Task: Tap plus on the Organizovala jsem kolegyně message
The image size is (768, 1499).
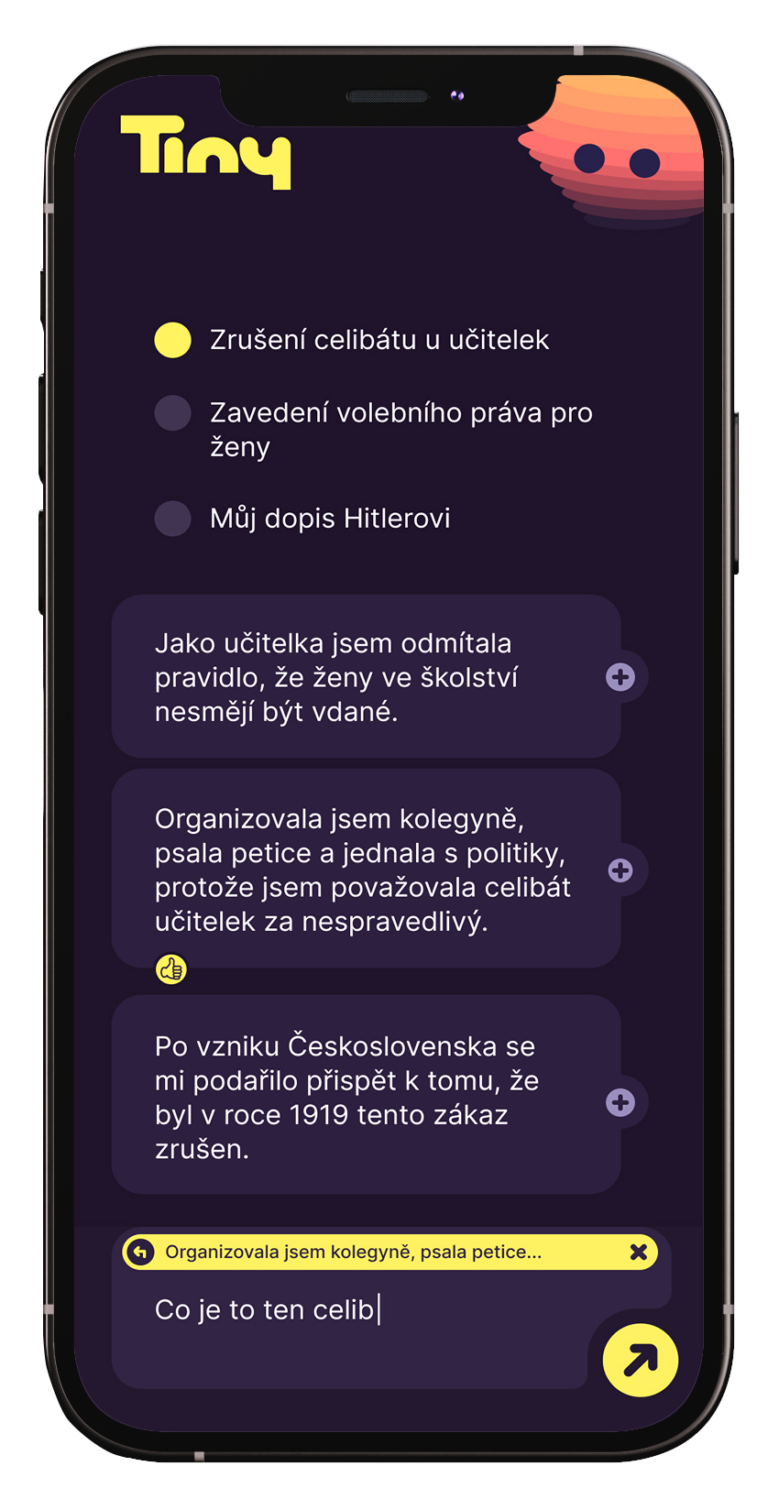Action: [x=620, y=870]
